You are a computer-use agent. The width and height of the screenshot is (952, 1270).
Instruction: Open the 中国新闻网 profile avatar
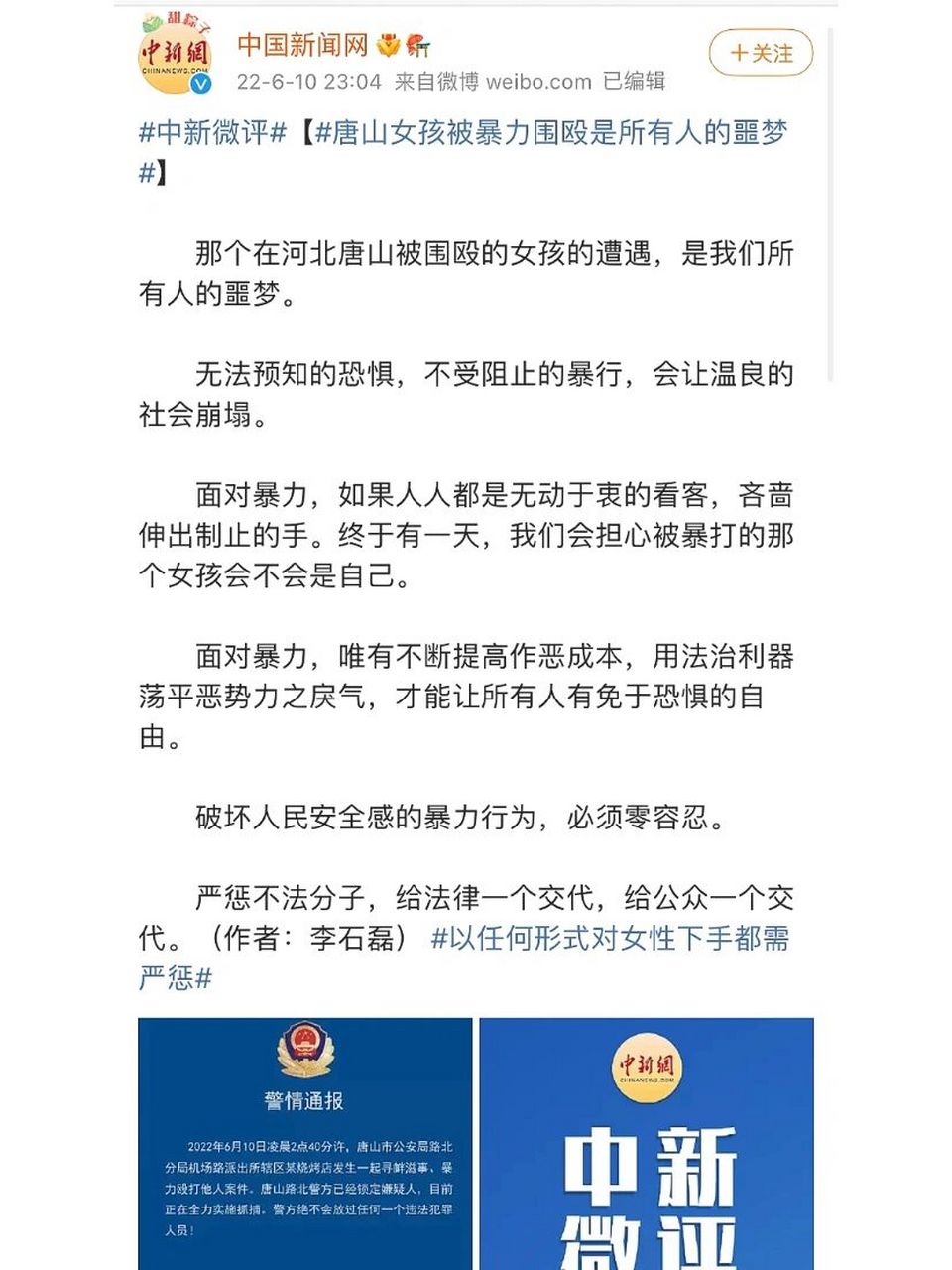tap(177, 57)
